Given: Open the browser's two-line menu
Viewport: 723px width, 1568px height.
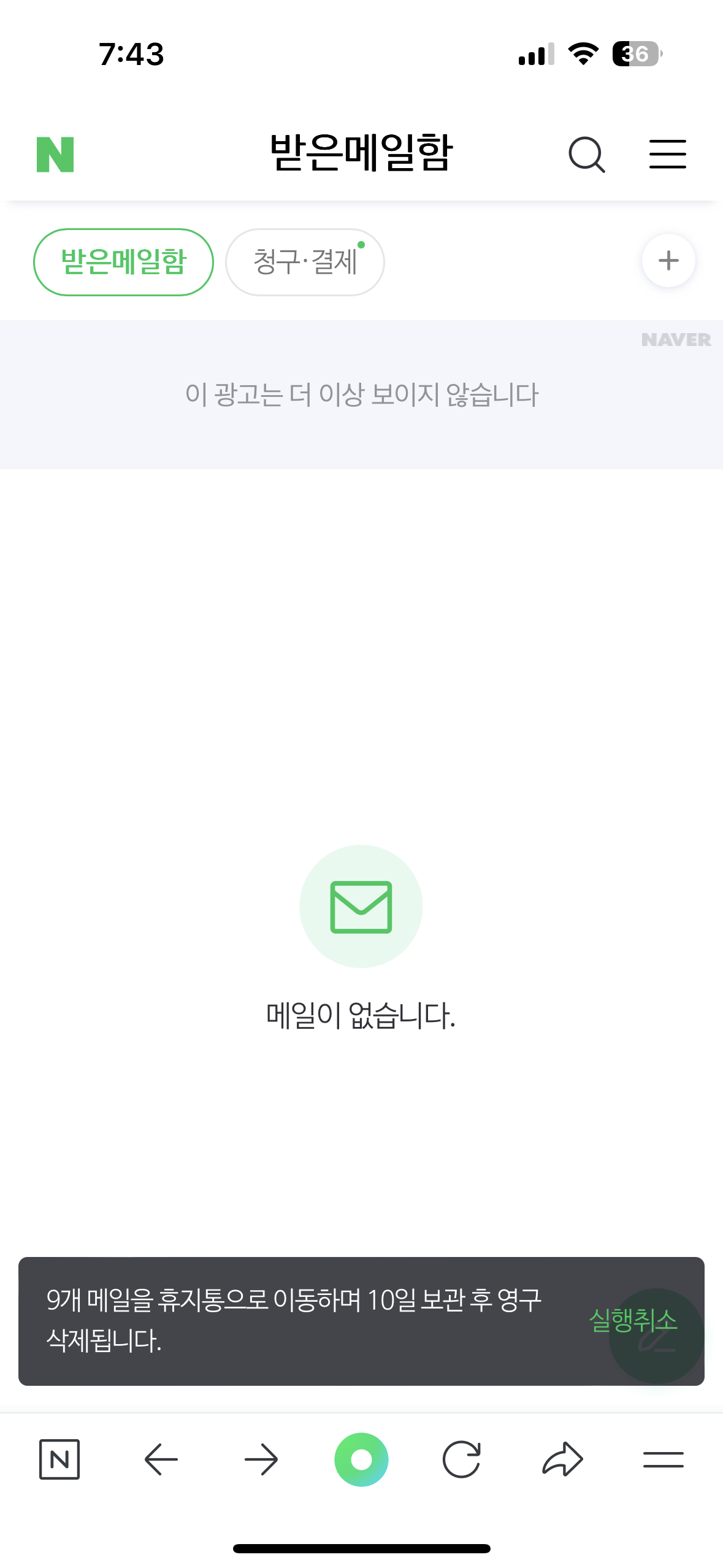Looking at the screenshot, I should (663, 1459).
